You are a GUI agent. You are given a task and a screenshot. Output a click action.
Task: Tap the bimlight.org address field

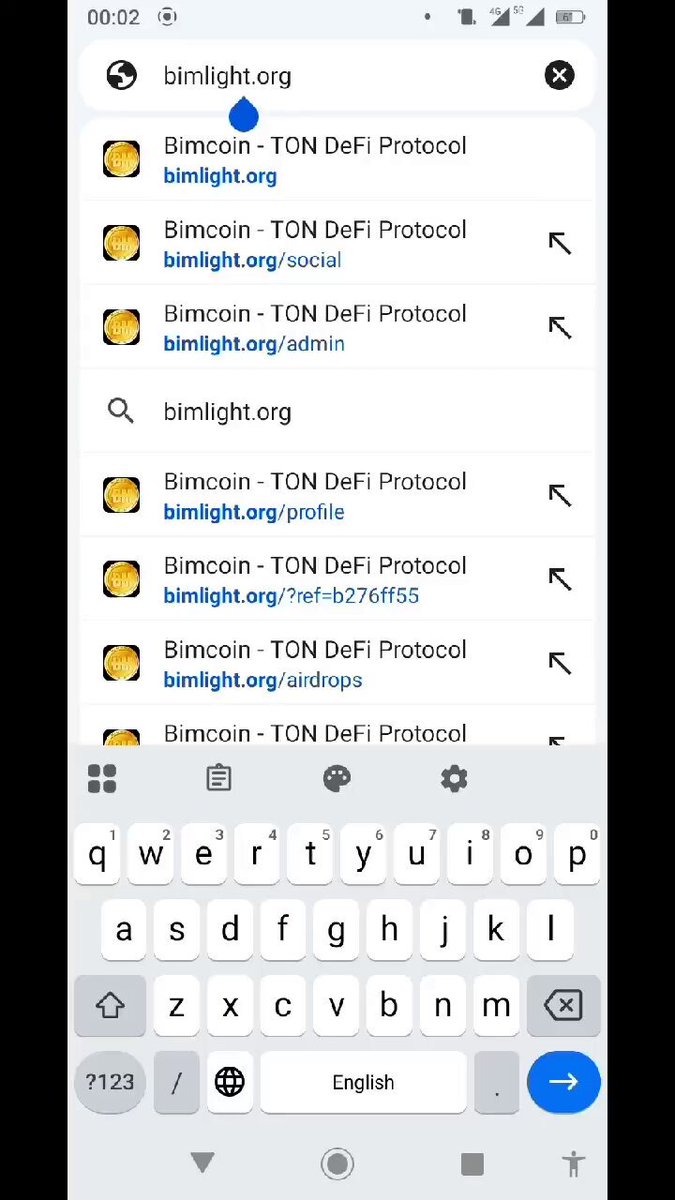[x=340, y=76]
